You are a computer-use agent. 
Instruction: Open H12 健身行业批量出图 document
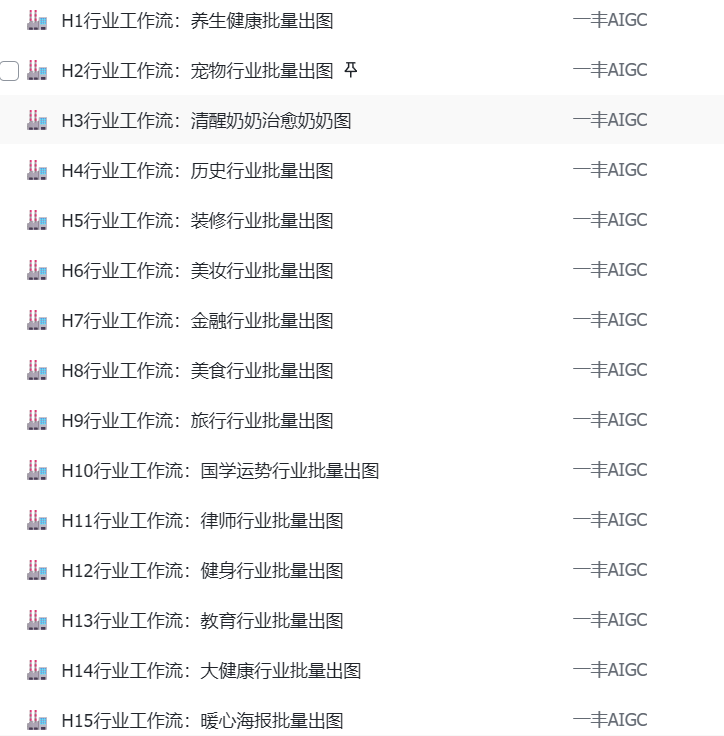pos(202,570)
